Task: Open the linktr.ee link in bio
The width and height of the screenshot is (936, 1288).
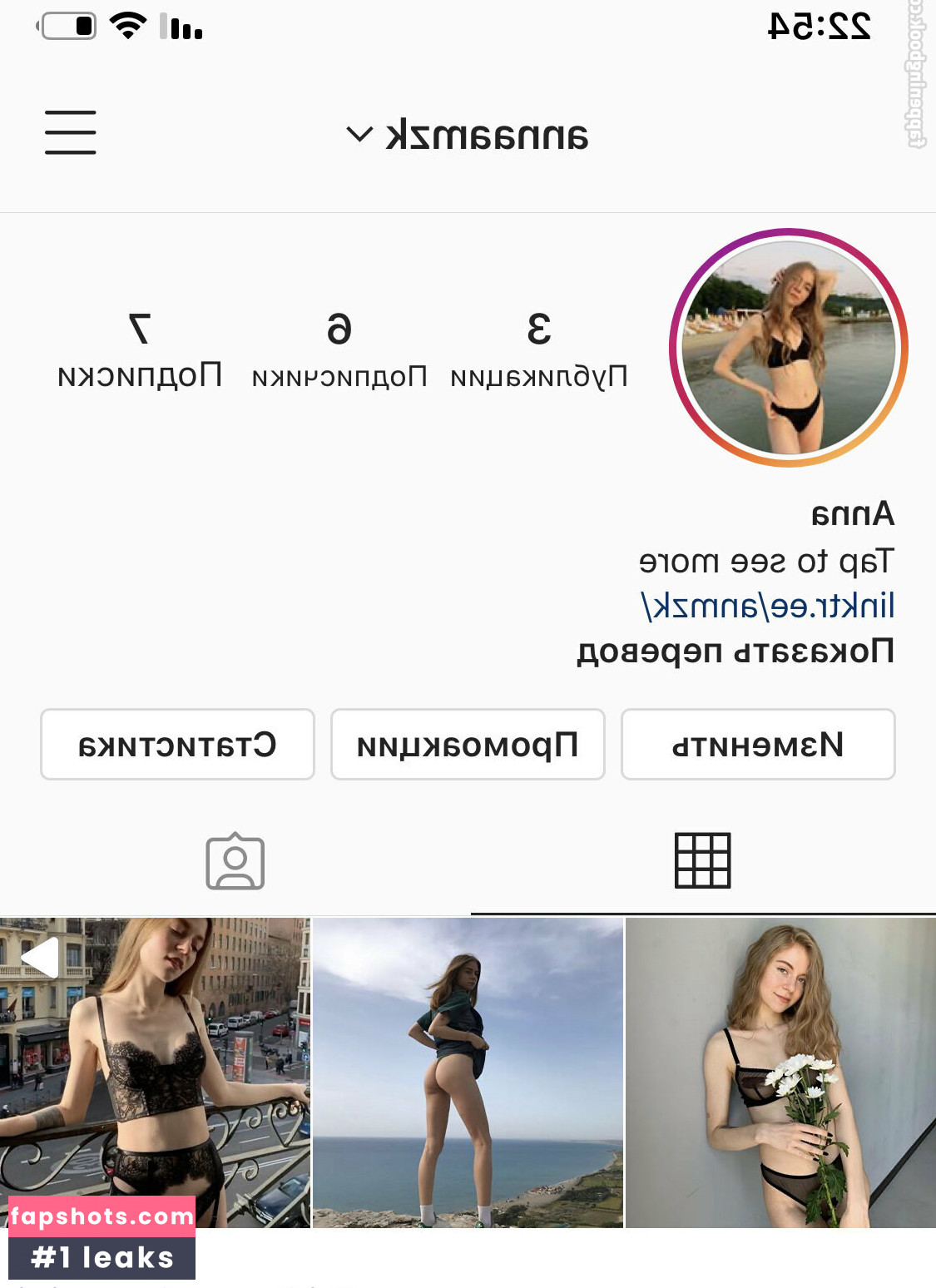Action: click(x=767, y=606)
